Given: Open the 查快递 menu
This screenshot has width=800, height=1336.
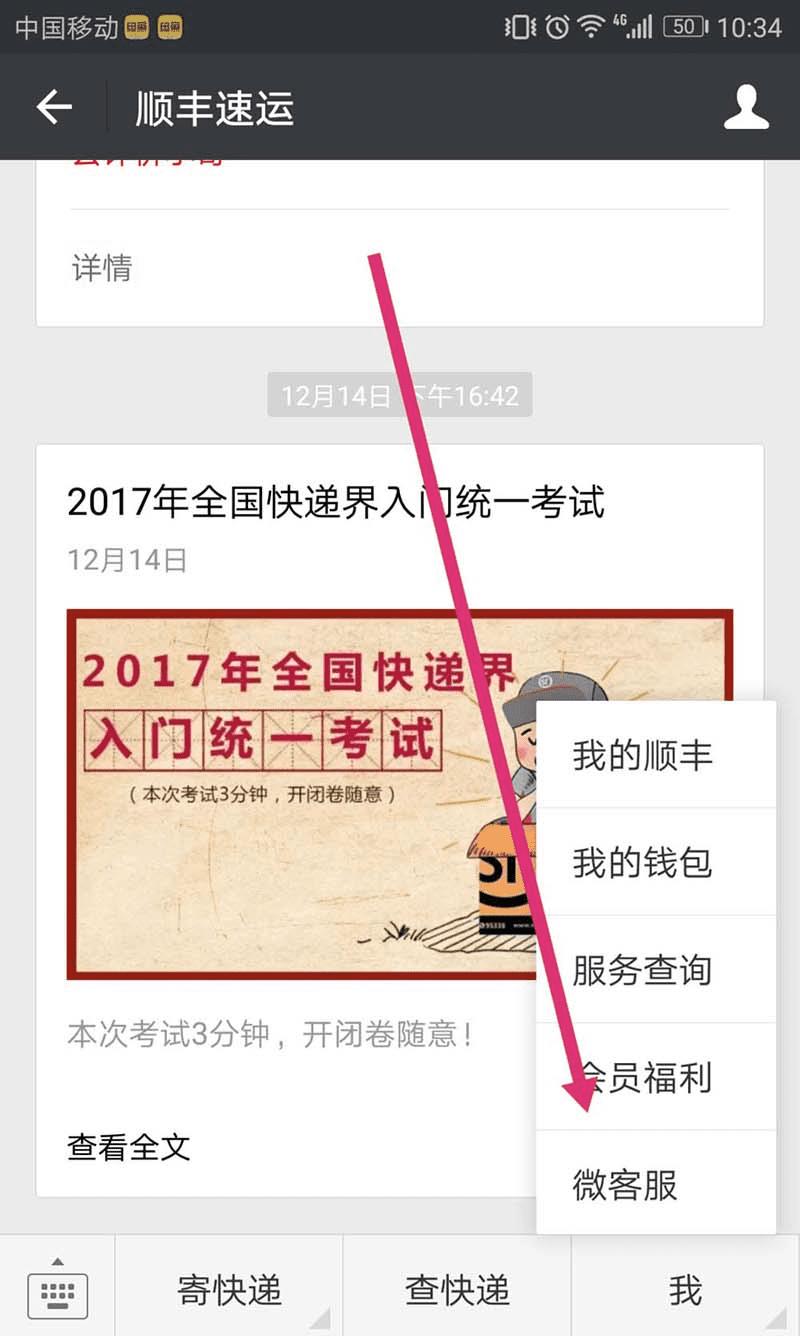Looking at the screenshot, I should click(x=457, y=1290).
